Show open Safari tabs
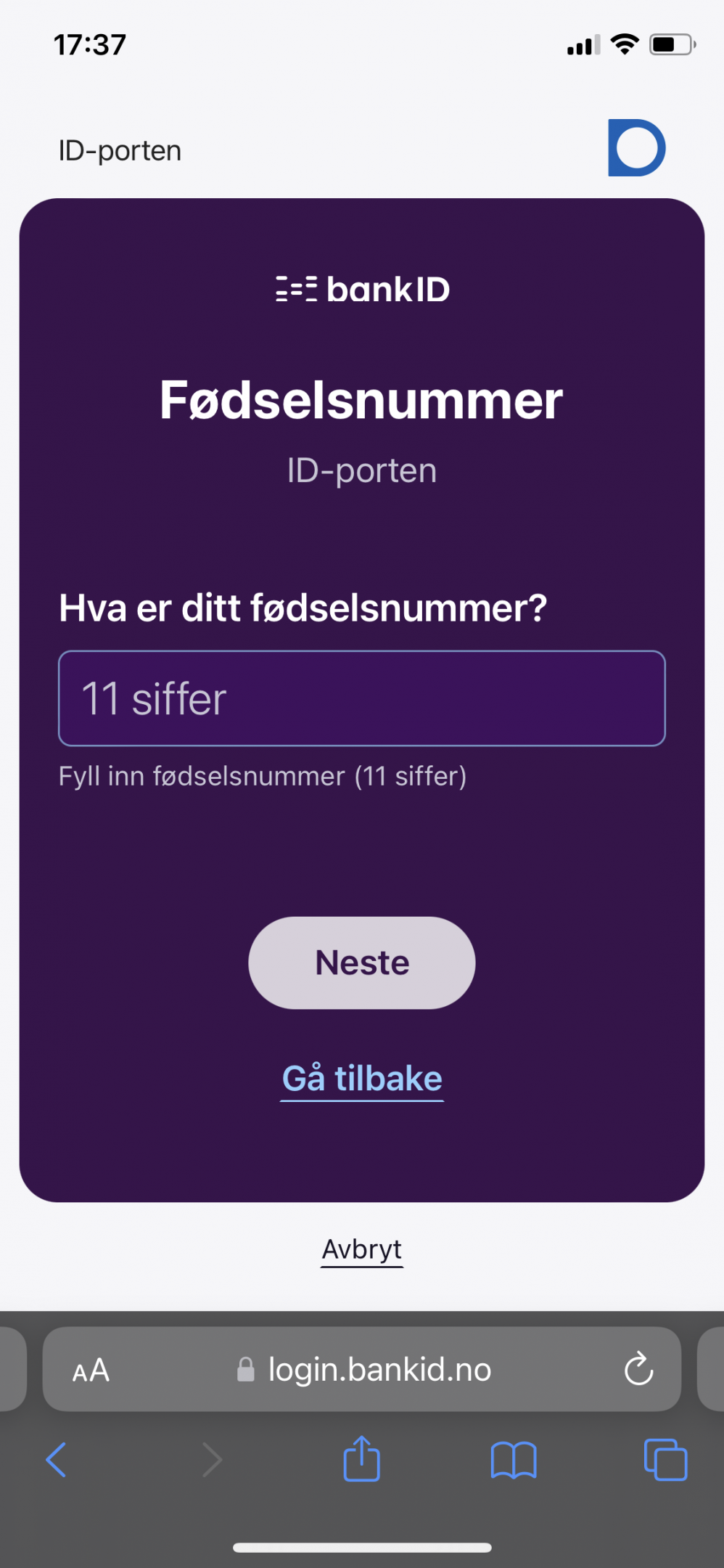The image size is (724, 1568). [665, 1459]
